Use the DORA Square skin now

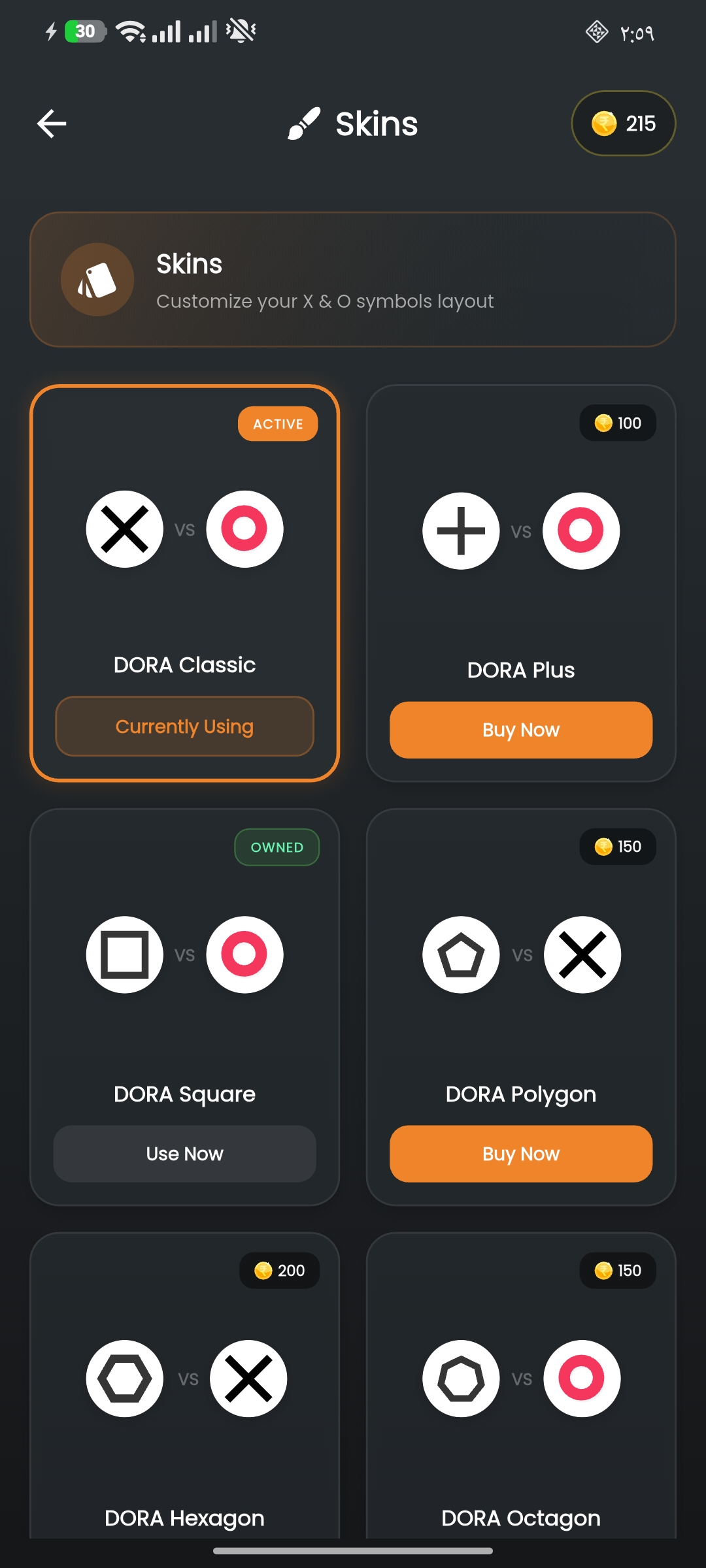pyautogui.click(x=184, y=1154)
